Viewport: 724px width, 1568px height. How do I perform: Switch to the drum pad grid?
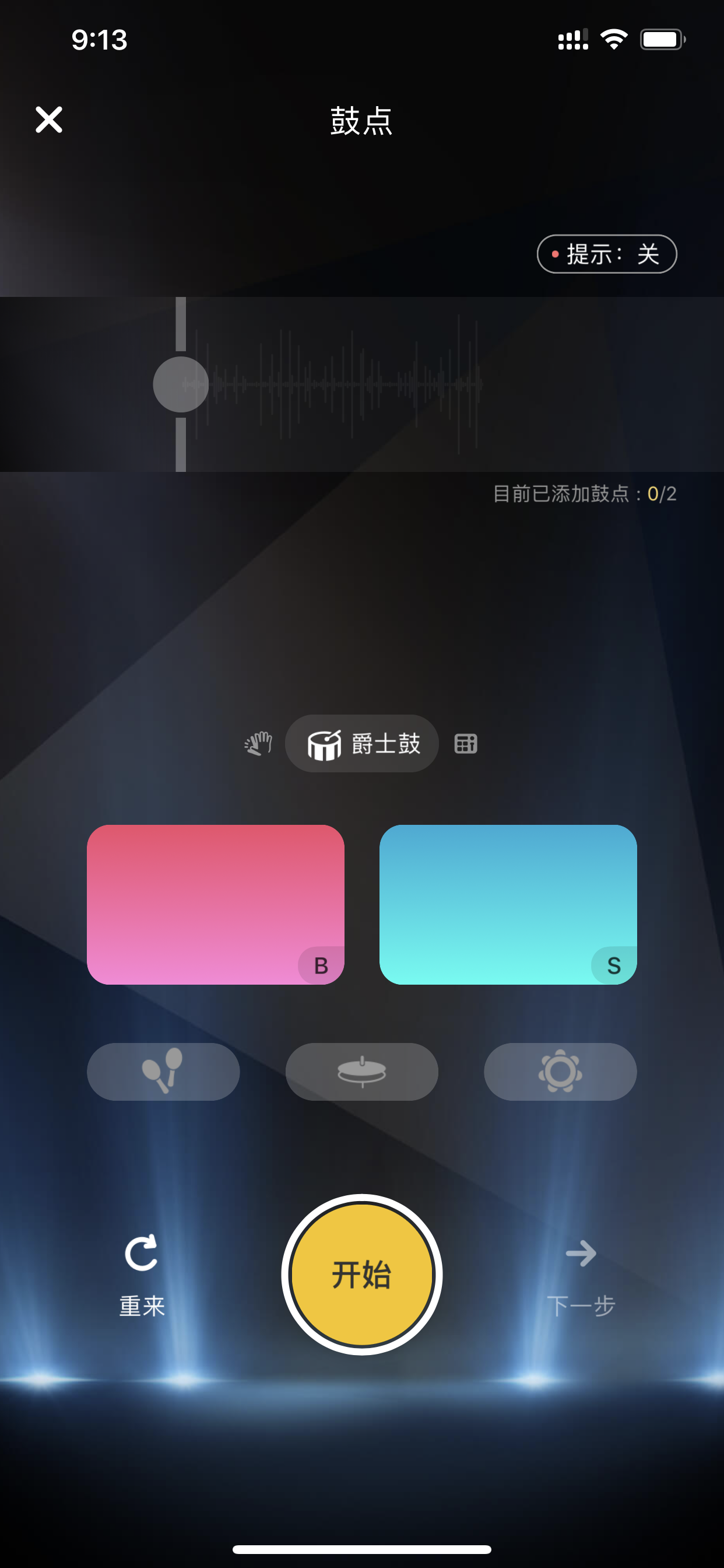466,743
